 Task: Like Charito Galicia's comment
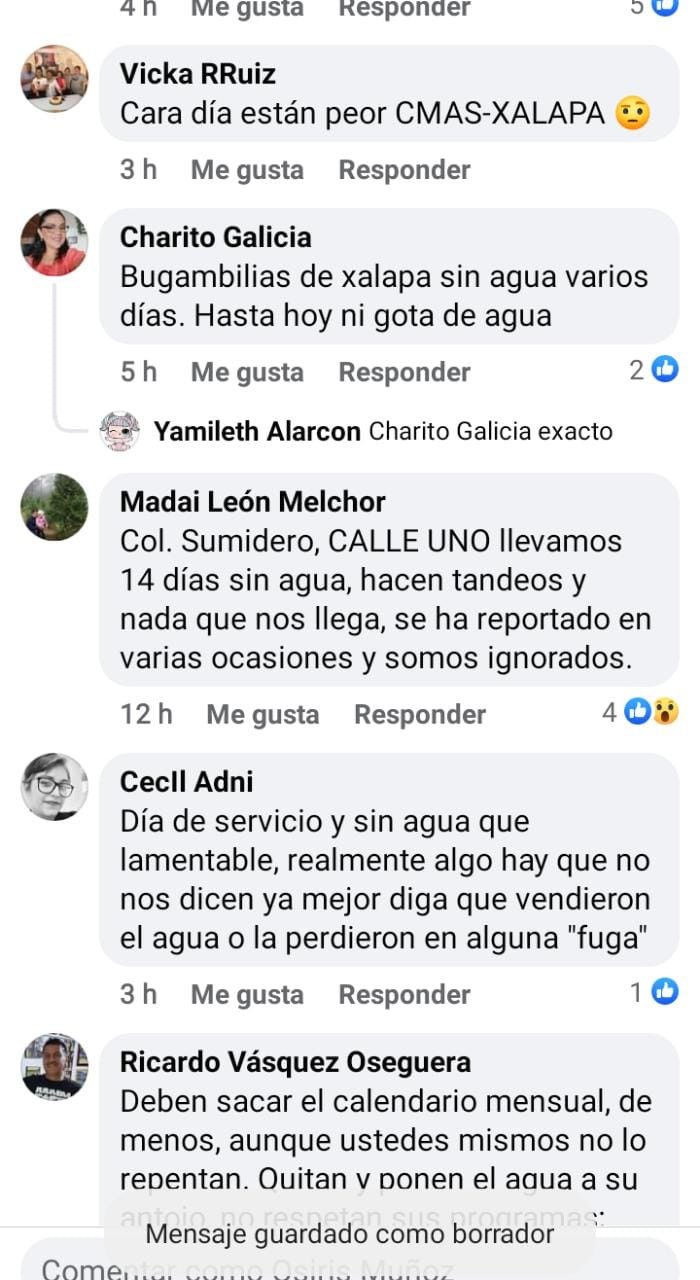pyautogui.click(x=247, y=372)
